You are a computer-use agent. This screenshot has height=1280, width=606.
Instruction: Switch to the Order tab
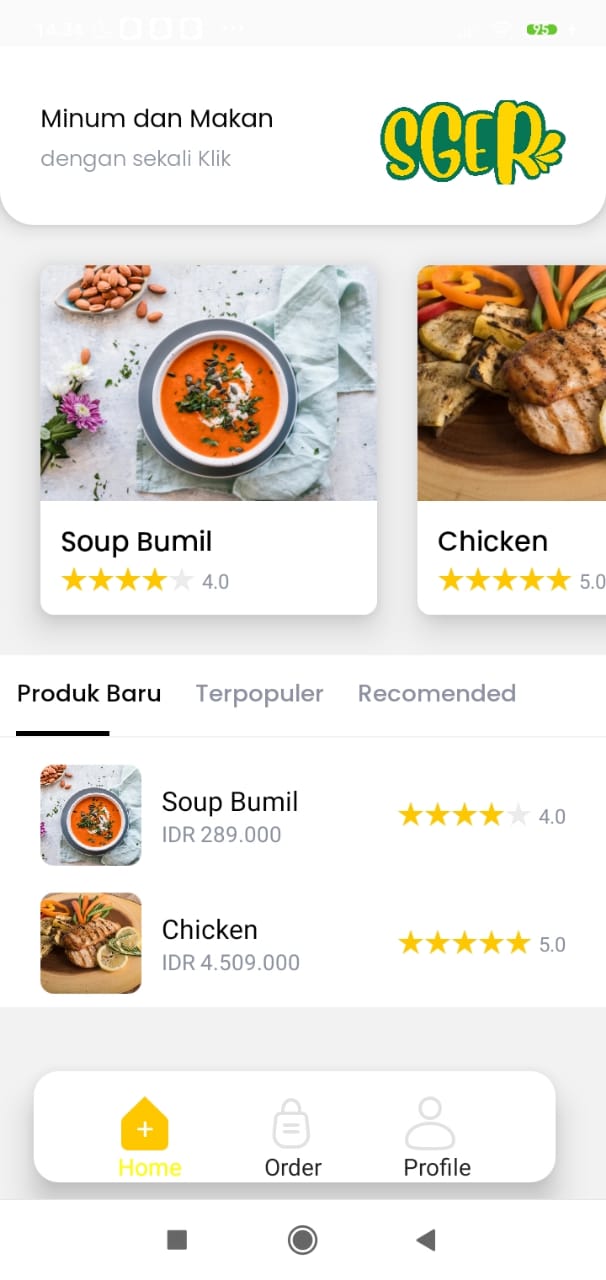293,1137
